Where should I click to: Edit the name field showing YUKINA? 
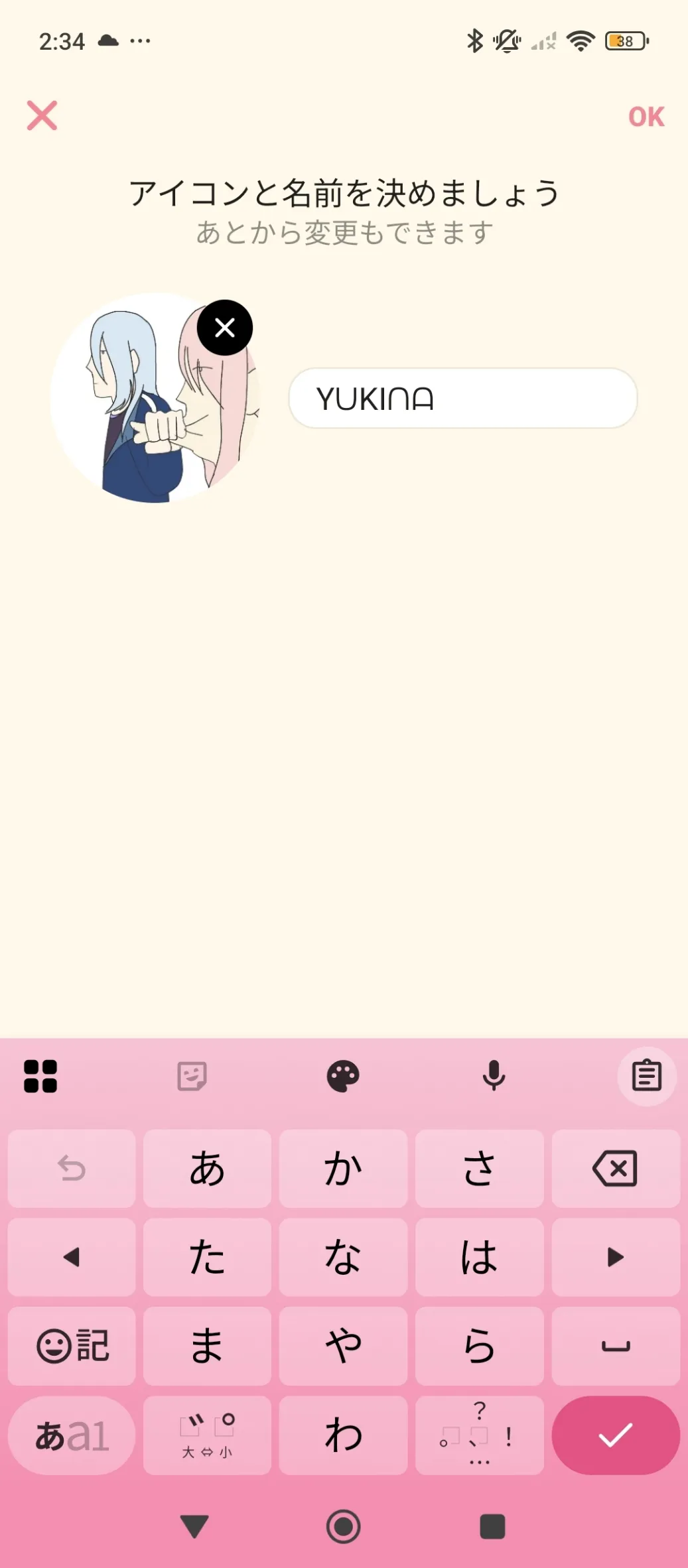click(x=462, y=399)
